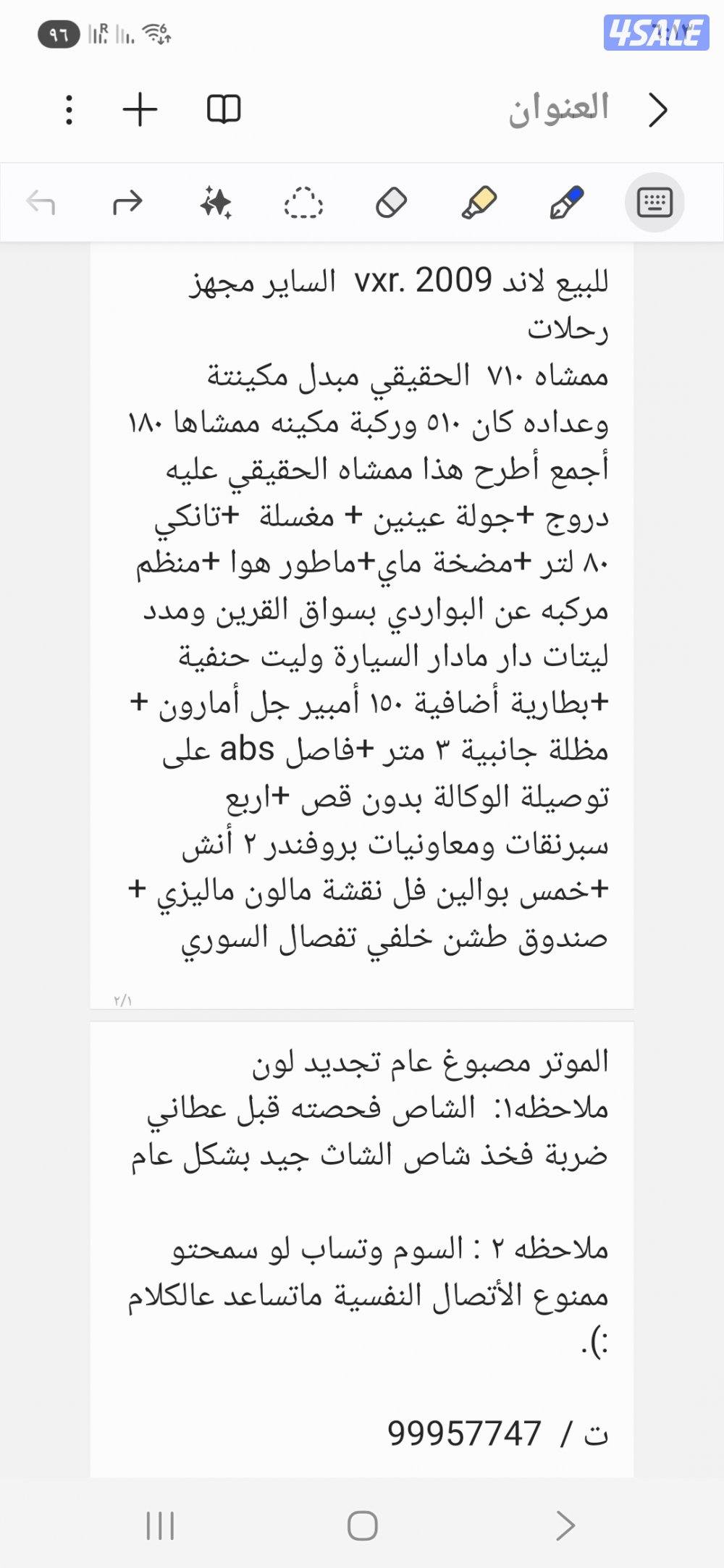Toggle keyboard input mode

pos(654,203)
